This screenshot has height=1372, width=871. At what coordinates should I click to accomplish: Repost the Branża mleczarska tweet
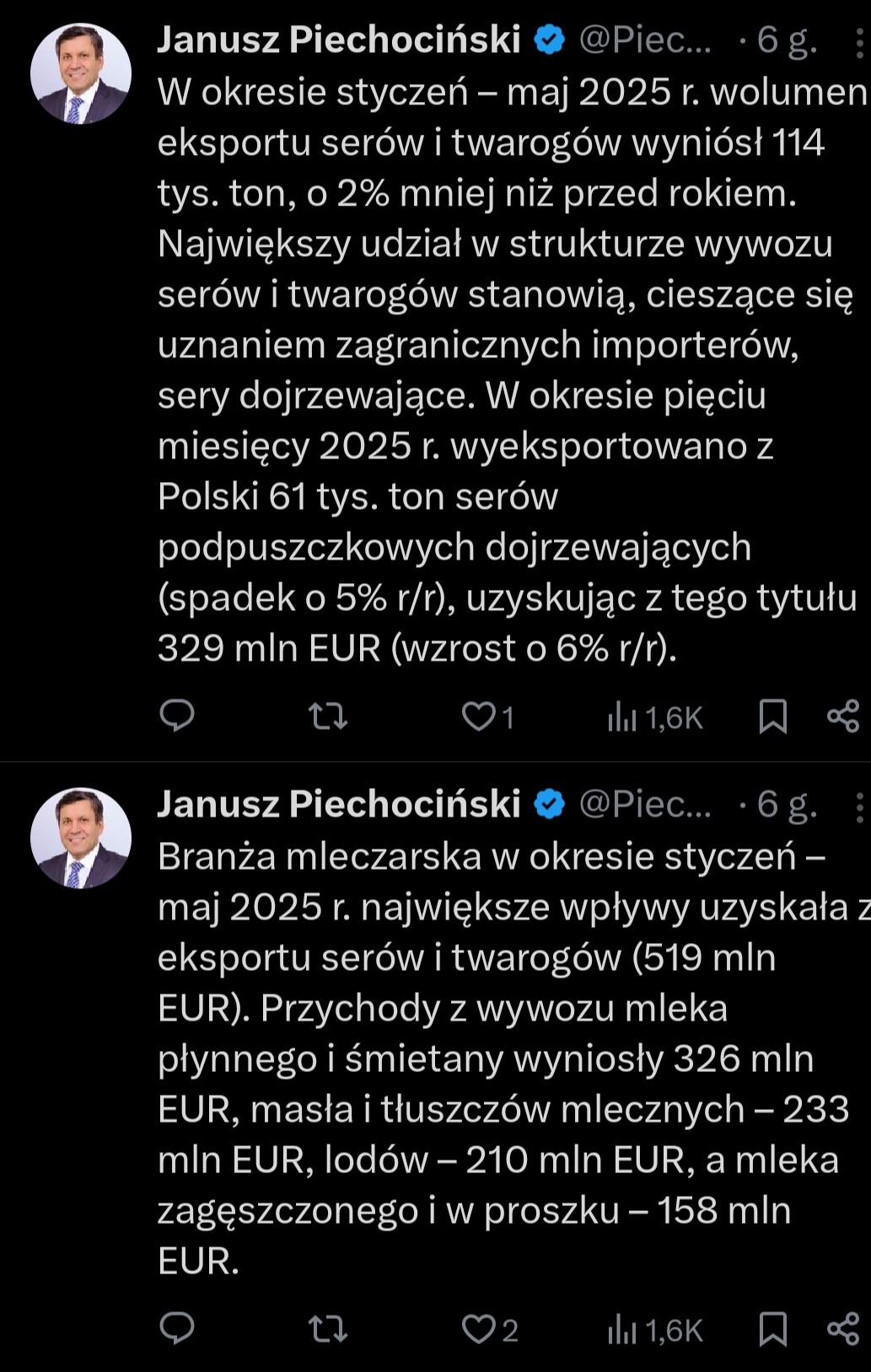(327, 1329)
